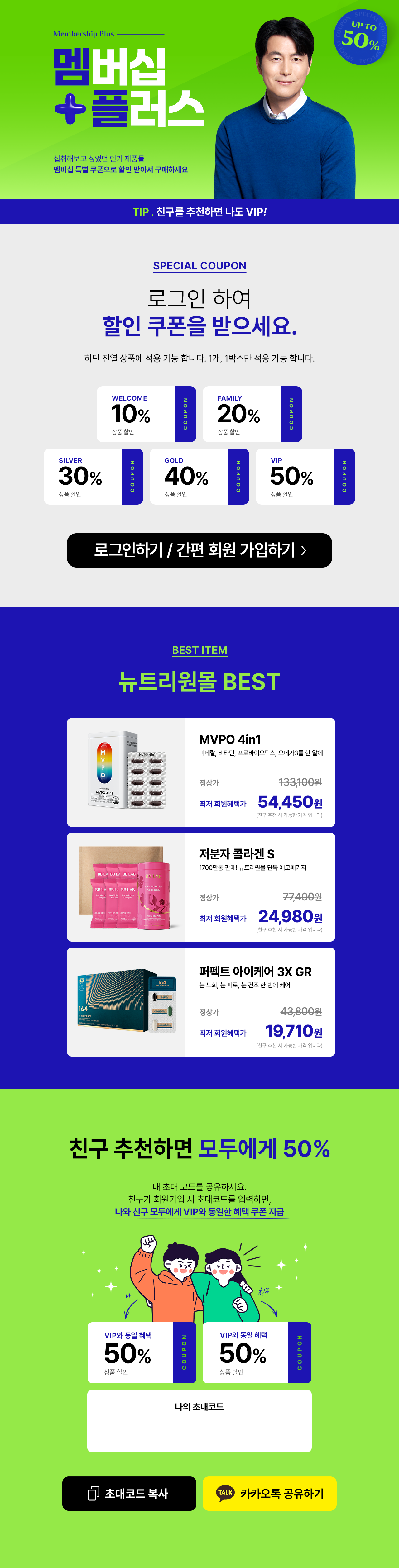This screenshot has height=1568, width=399.
Task: Tap the login / easy sign-up button
Action: (199, 550)
